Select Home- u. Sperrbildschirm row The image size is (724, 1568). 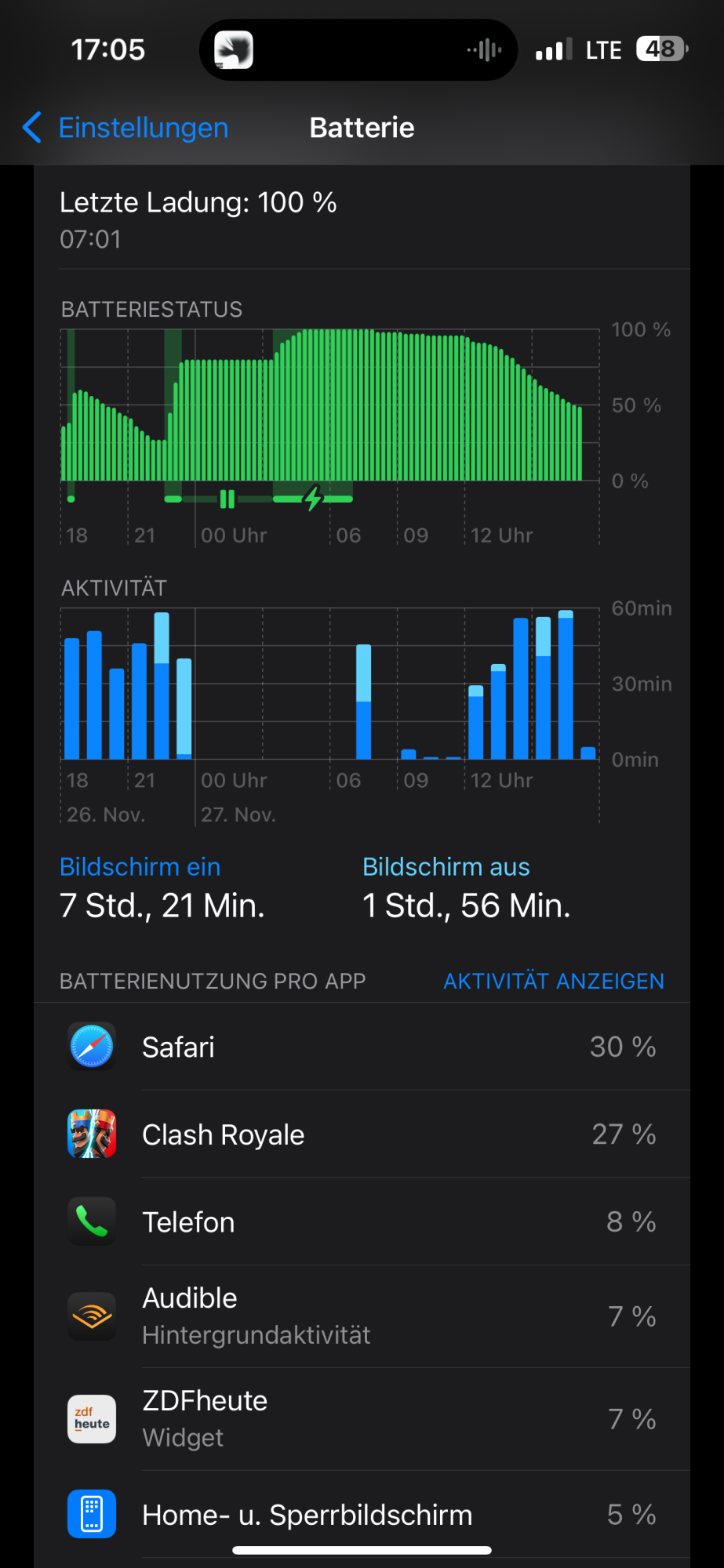pos(362,1514)
